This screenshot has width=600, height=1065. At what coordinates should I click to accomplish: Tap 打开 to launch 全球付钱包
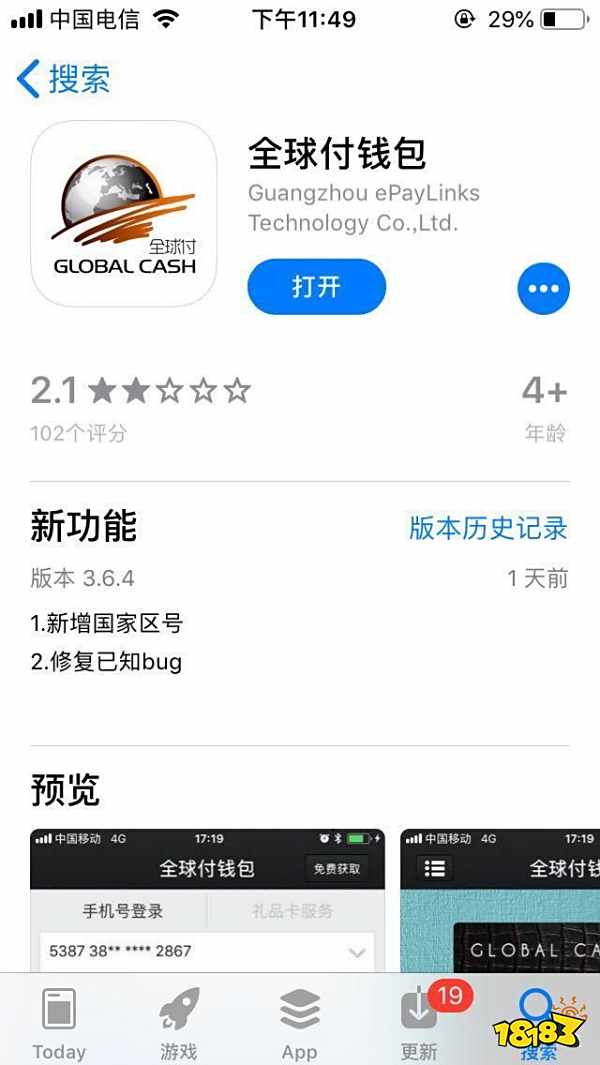(316, 288)
